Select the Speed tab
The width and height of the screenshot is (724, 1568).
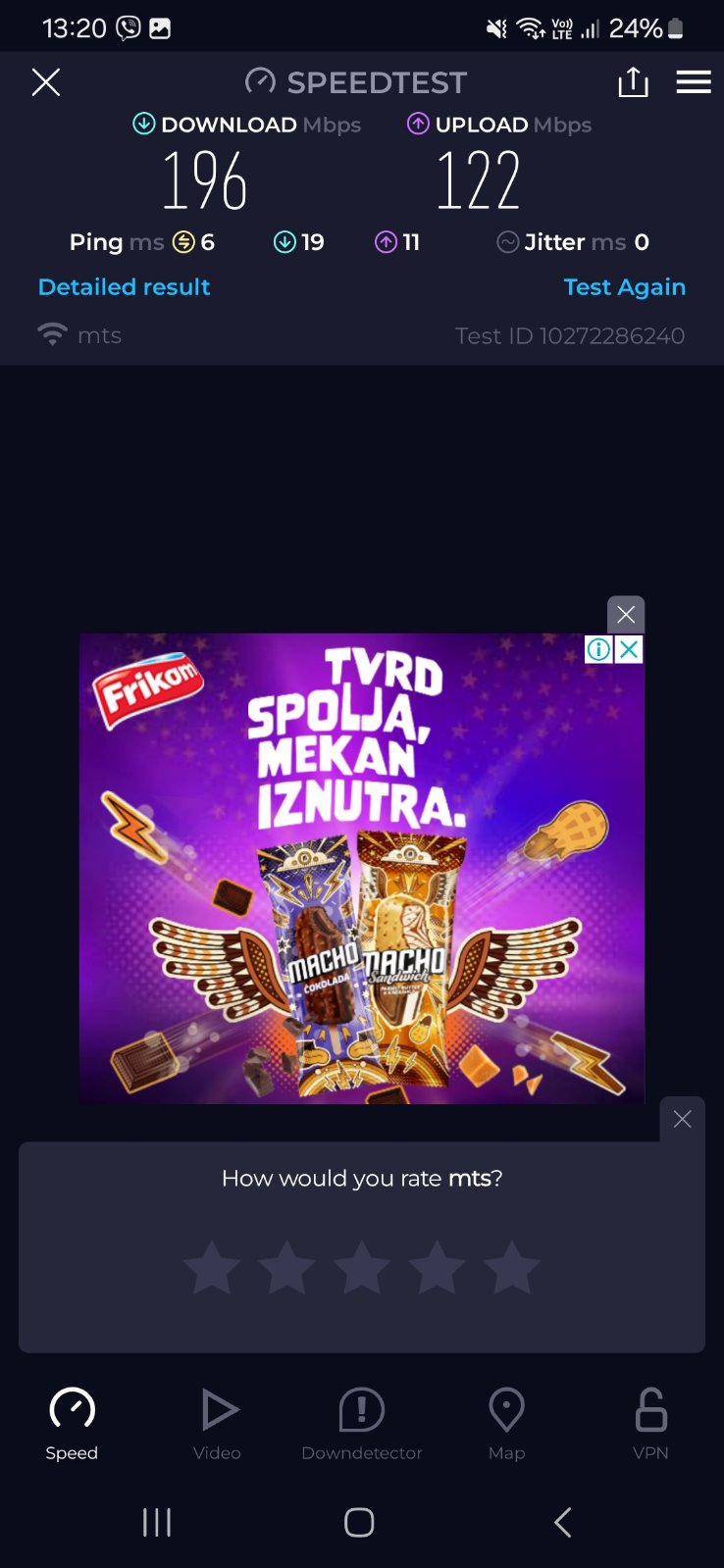(x=72, y=1424)
